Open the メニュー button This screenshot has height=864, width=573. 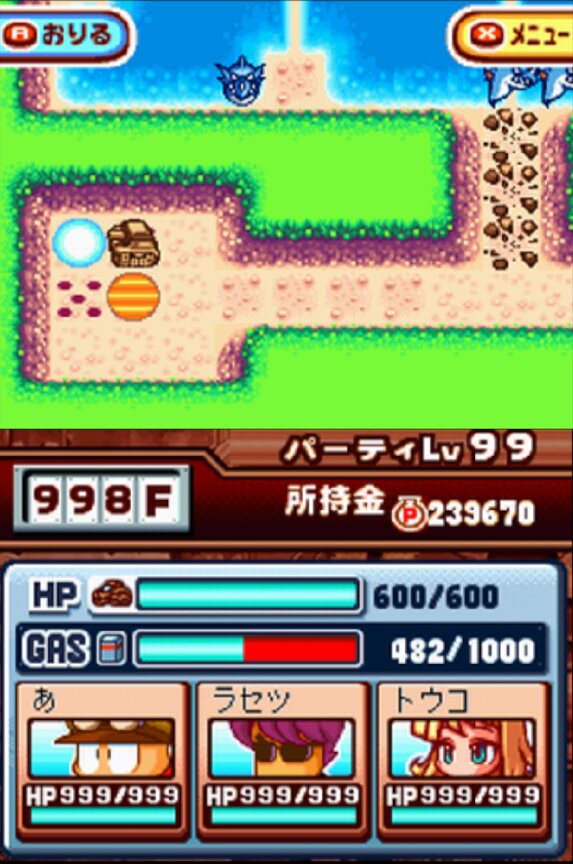click(x=512, y=35)
